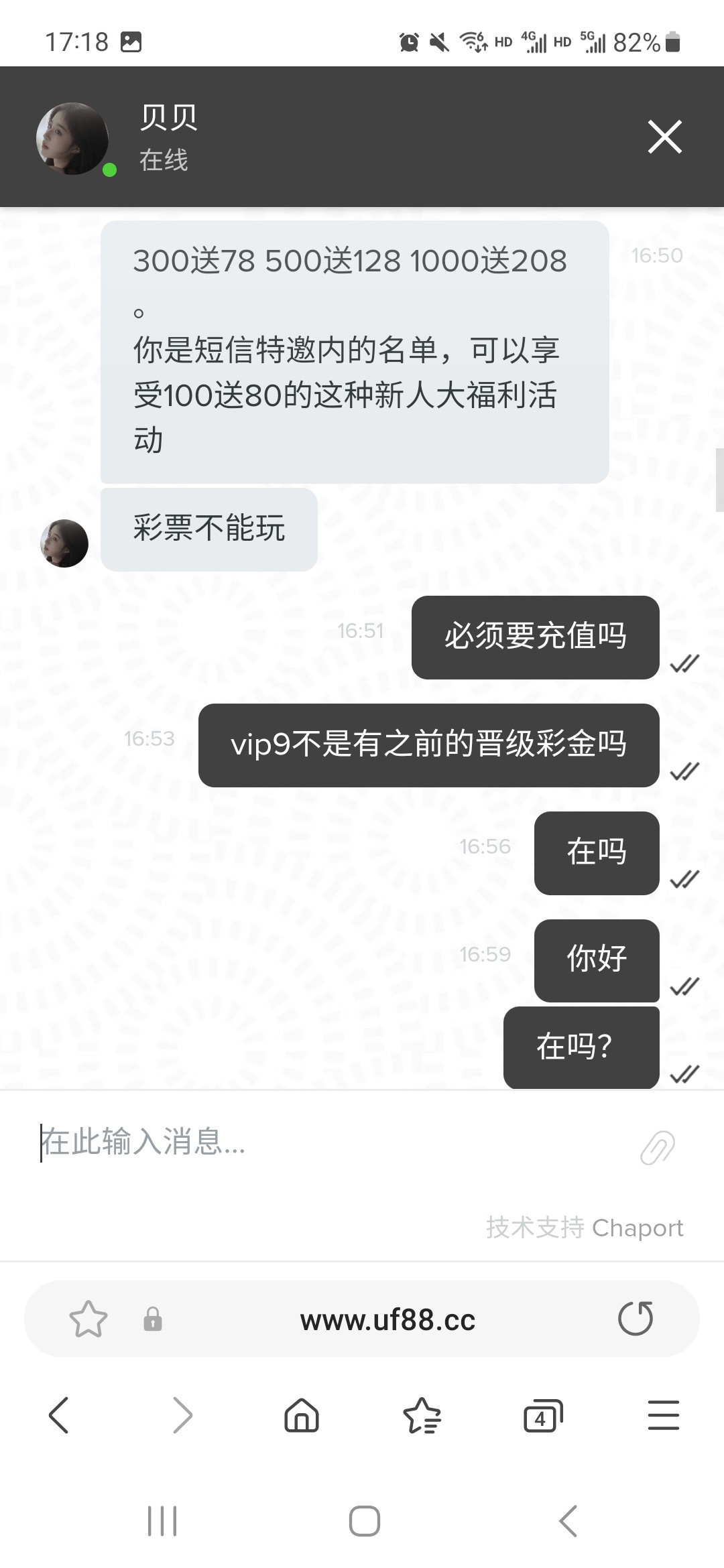Select the message bubble saying 彩票不能玩
This screenshot has height=1568, width=724.
point(208,529)
